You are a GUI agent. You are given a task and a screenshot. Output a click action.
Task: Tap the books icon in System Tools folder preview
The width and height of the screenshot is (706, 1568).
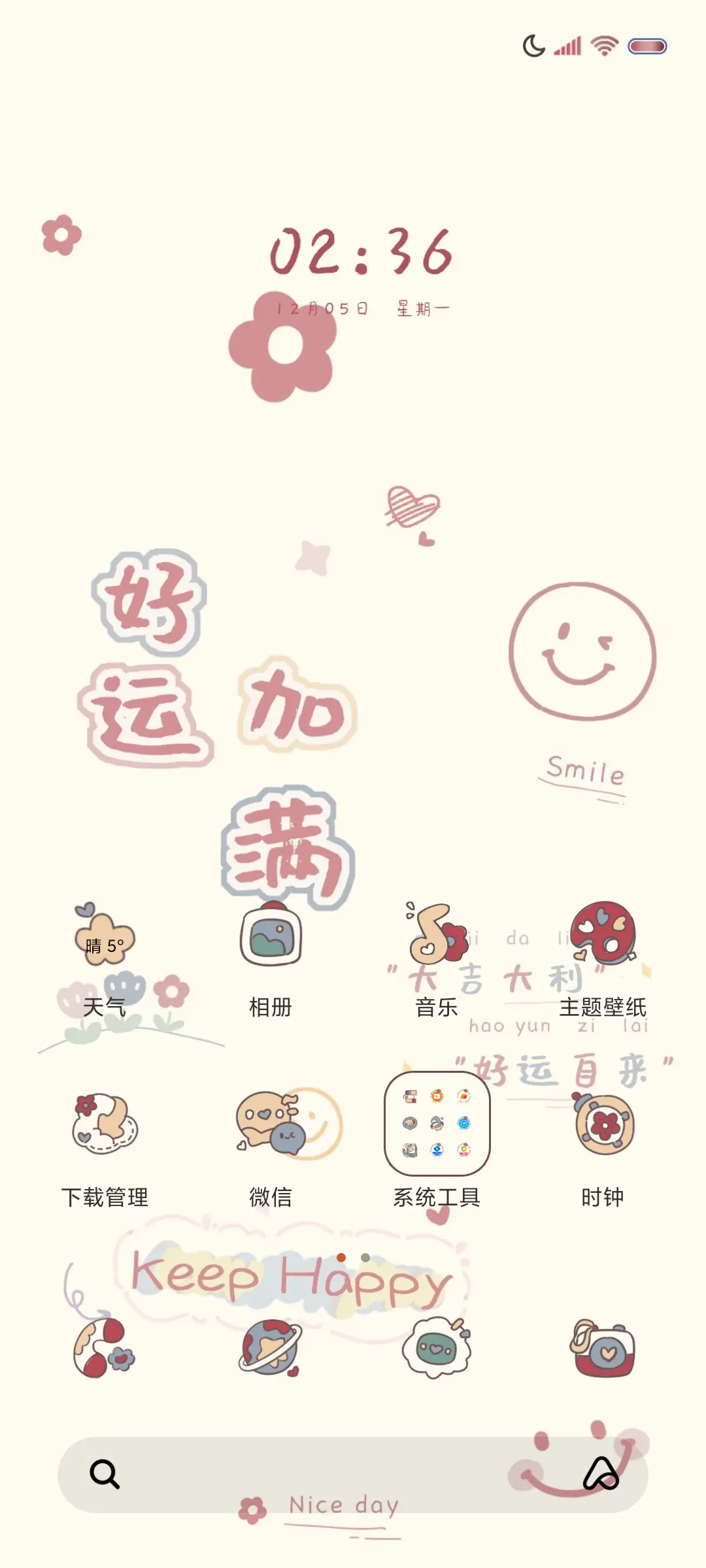click(x=410, y=1096)
